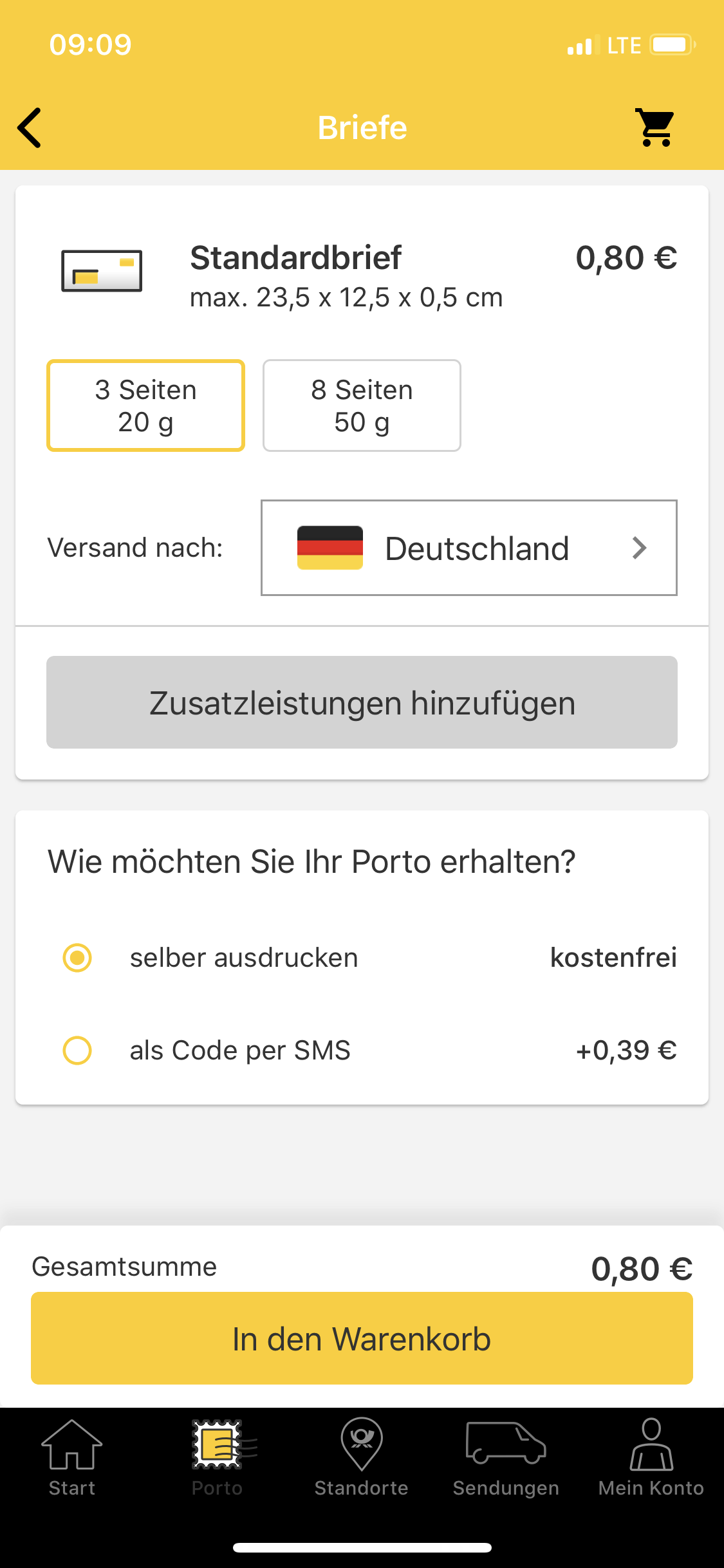Go to the Standorte tab
The image size is (724, 1568).
click(x=362, y=1457)
